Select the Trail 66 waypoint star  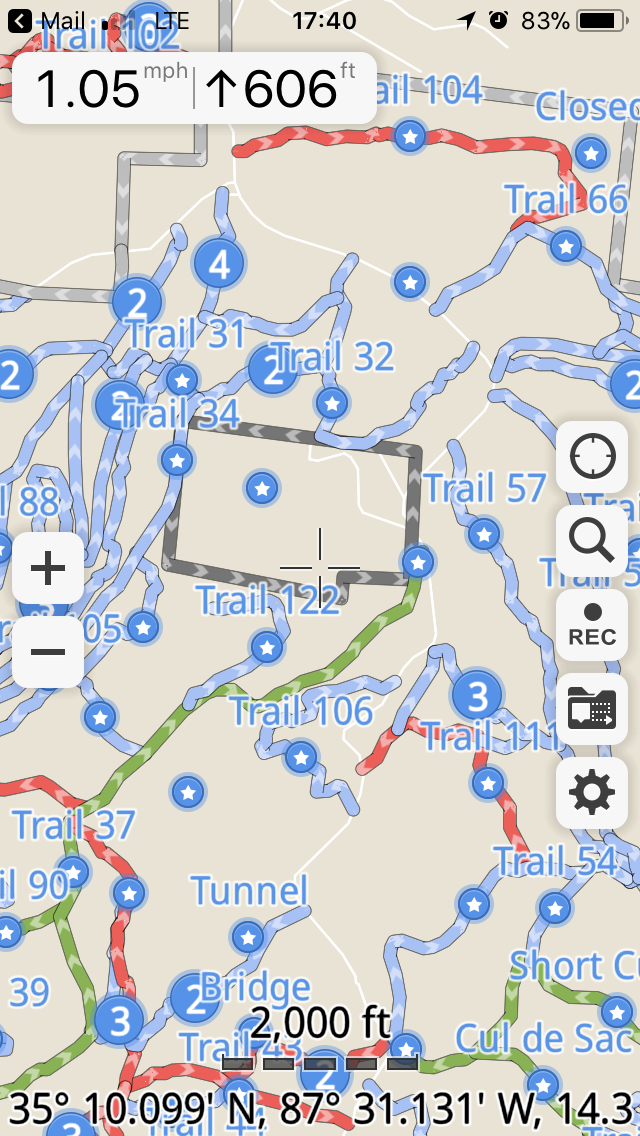pyautogui.click(x=566, y=245)
